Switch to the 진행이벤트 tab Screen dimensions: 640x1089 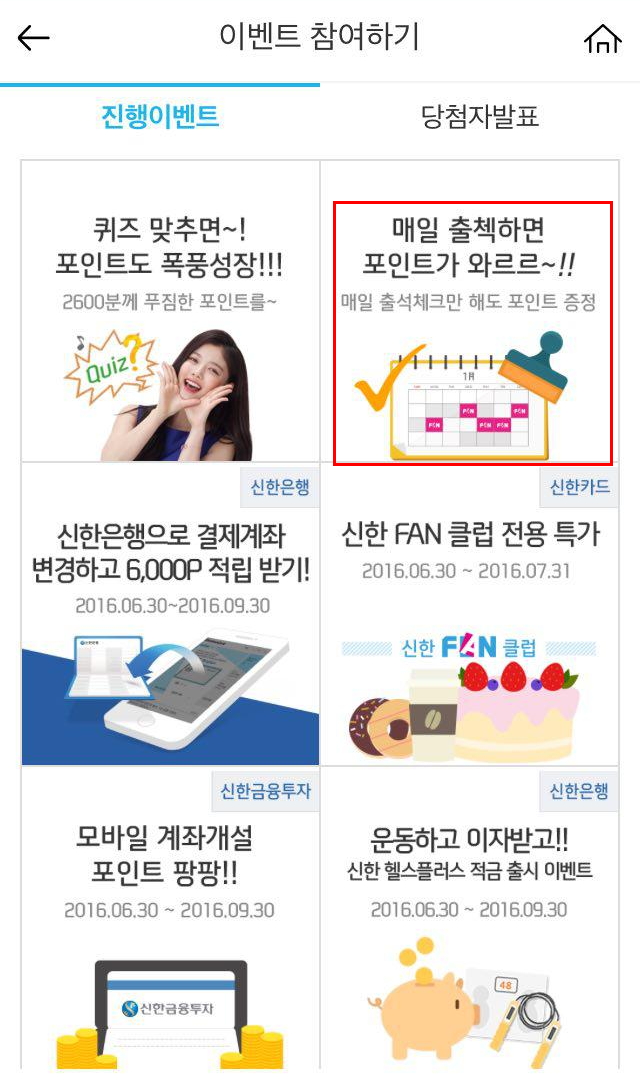click(x=160, y=116)
